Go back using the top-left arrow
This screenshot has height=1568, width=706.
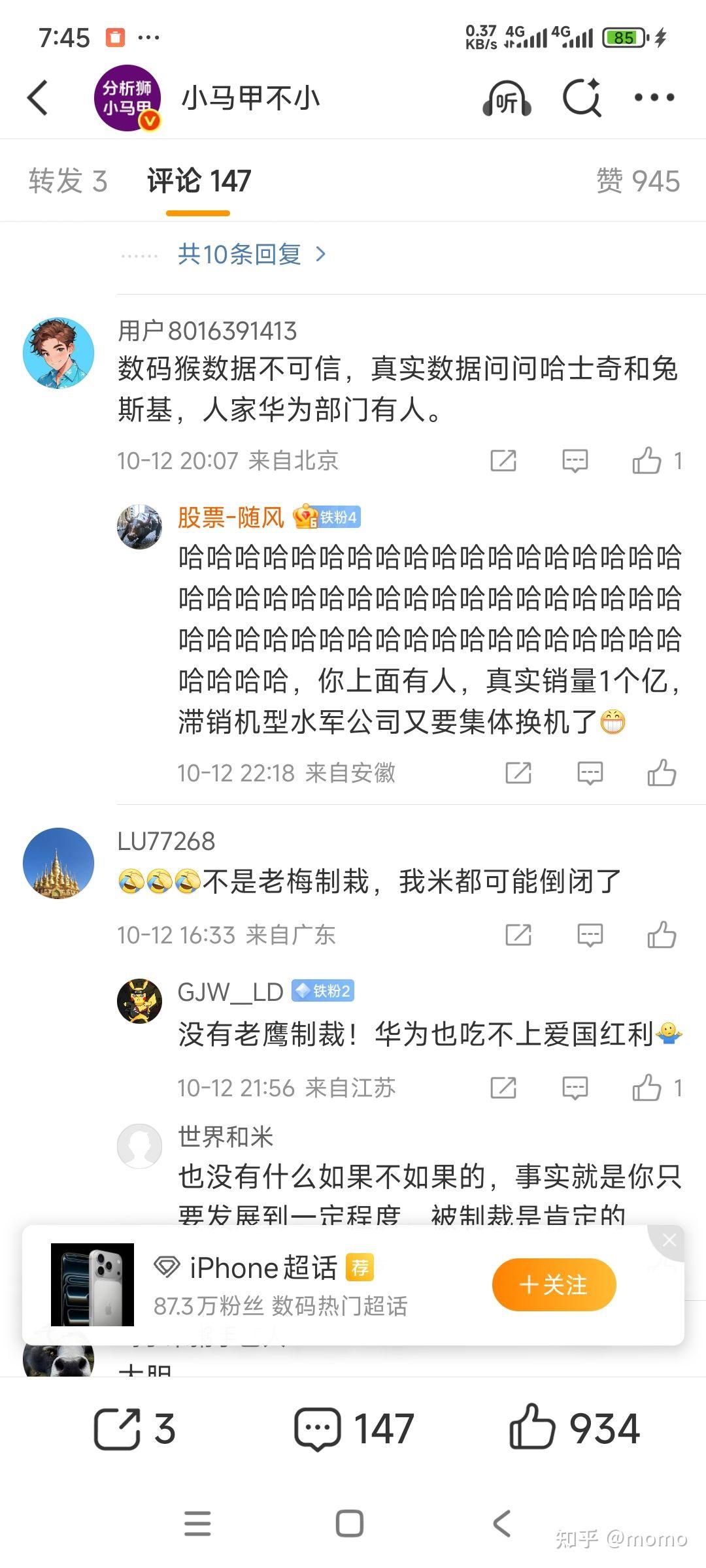click(38, 98)
